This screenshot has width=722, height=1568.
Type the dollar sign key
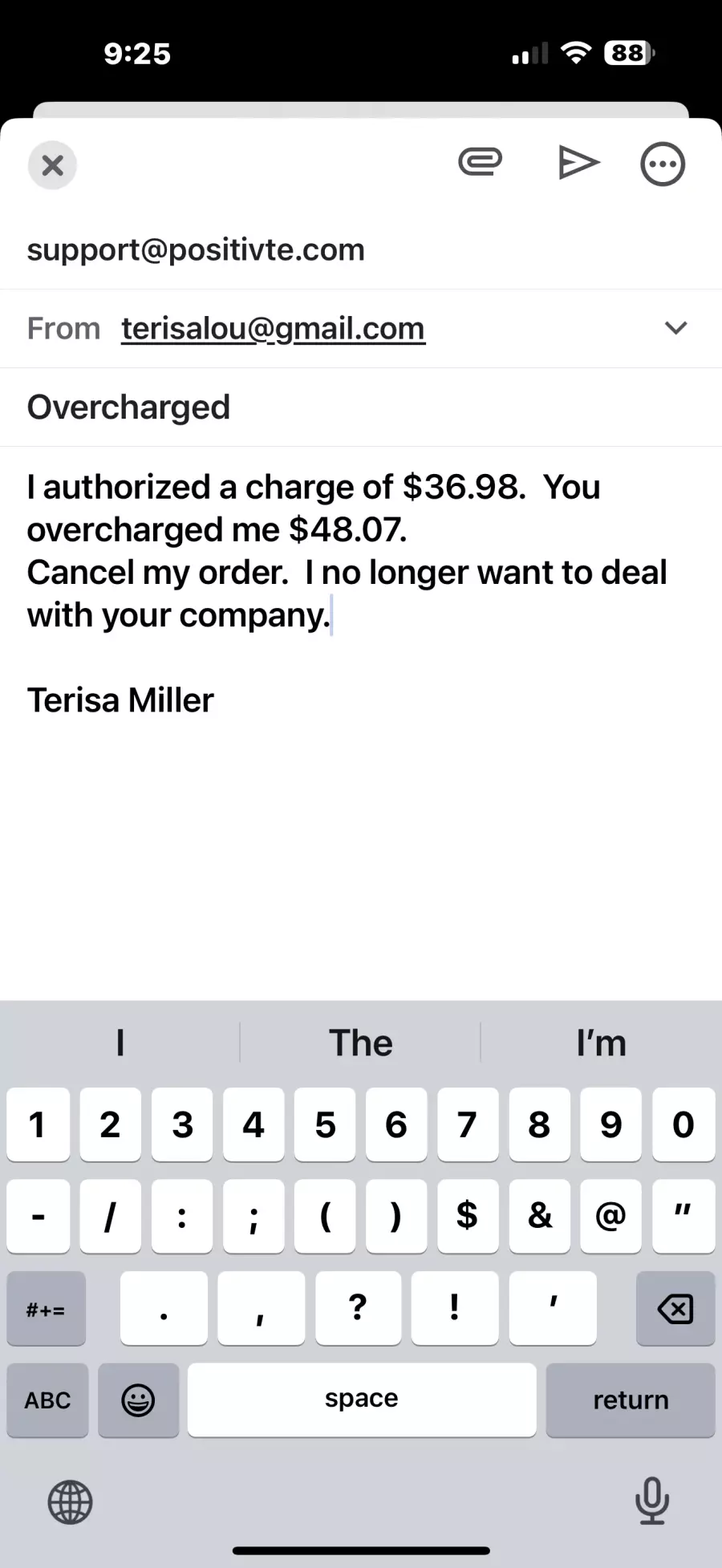467,1216
